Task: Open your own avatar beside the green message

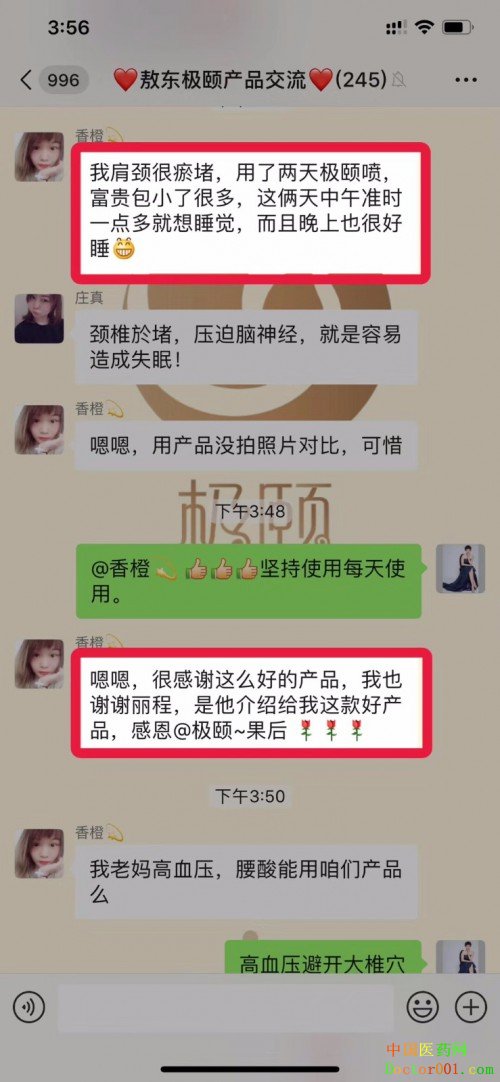Action: click(x=461, y=568)
